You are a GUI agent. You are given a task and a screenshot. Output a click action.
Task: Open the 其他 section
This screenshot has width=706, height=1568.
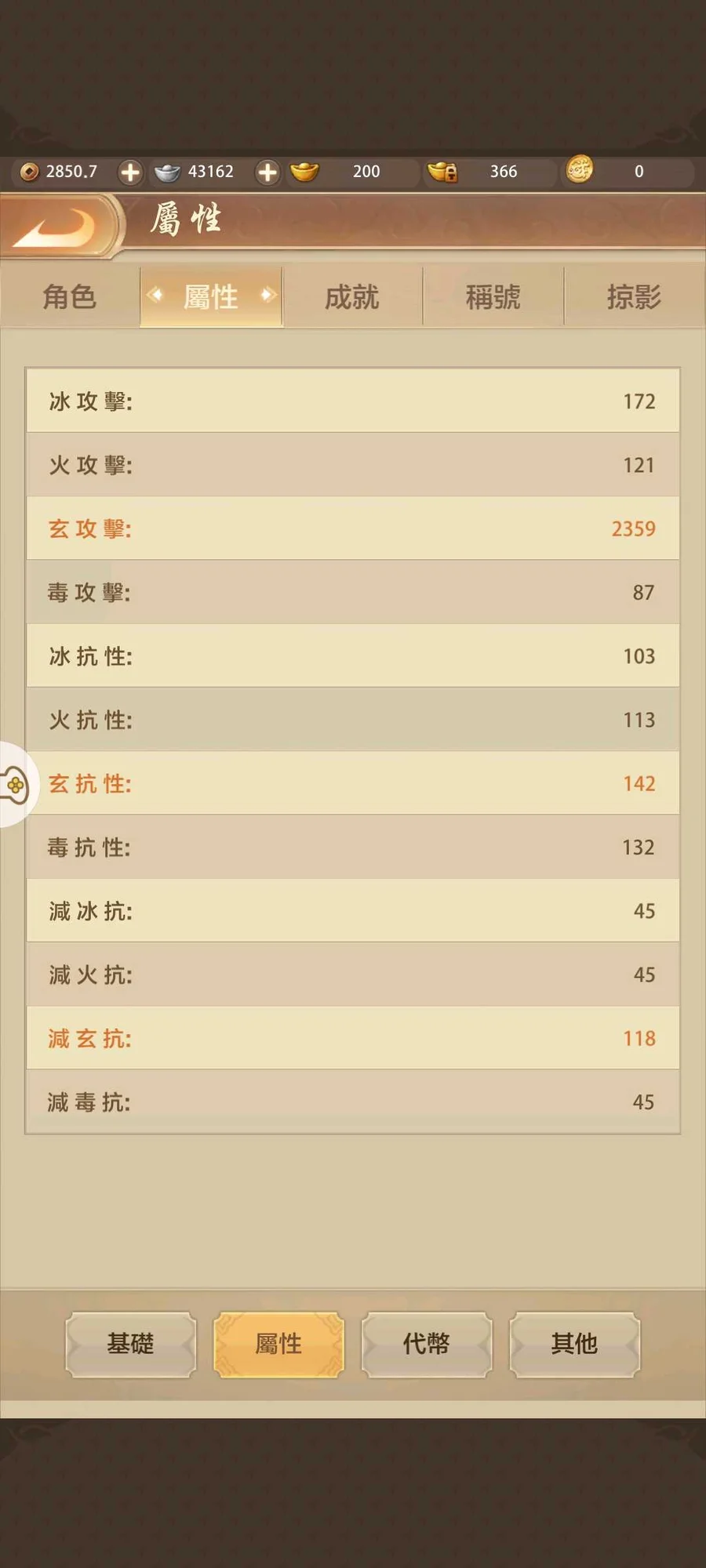tap(574, 1344)
